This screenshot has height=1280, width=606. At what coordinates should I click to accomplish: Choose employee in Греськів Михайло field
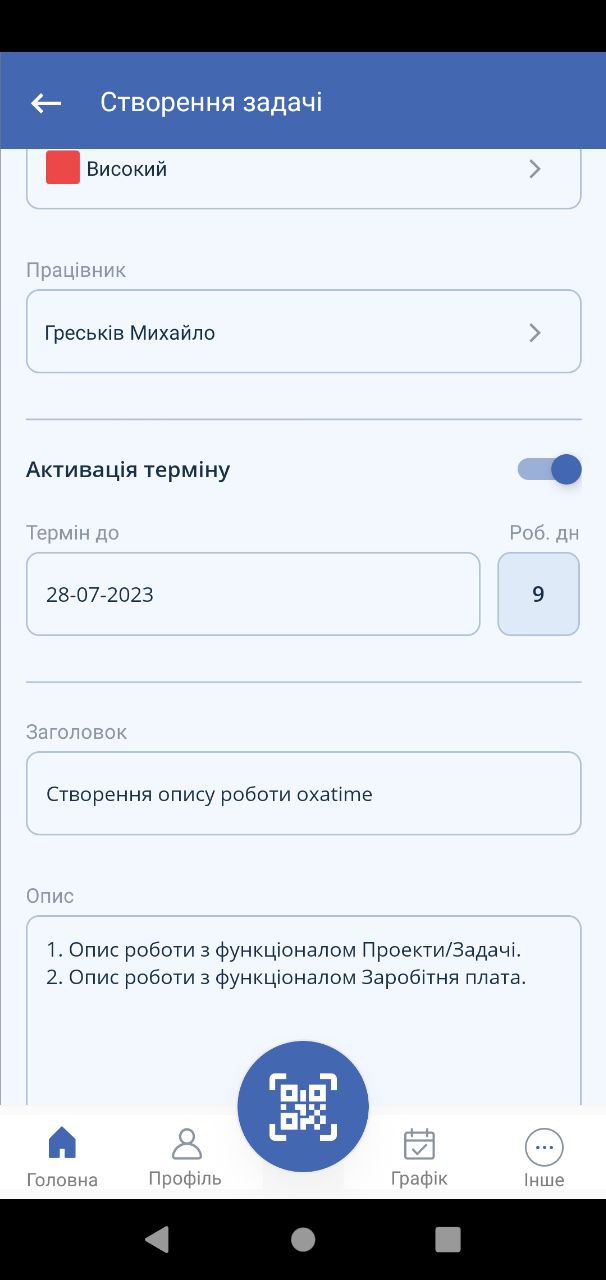coord(303,332)
